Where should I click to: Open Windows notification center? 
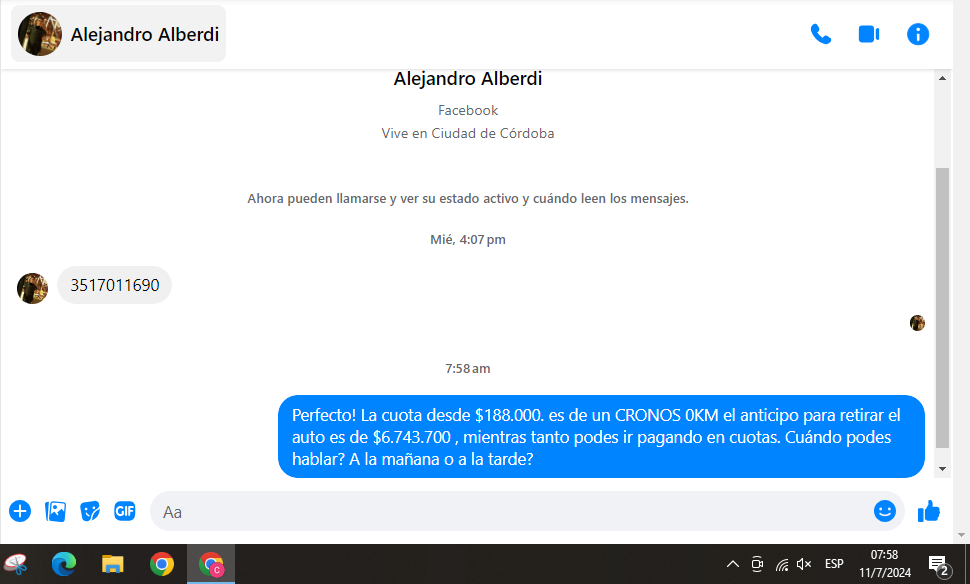click(938, 565)
